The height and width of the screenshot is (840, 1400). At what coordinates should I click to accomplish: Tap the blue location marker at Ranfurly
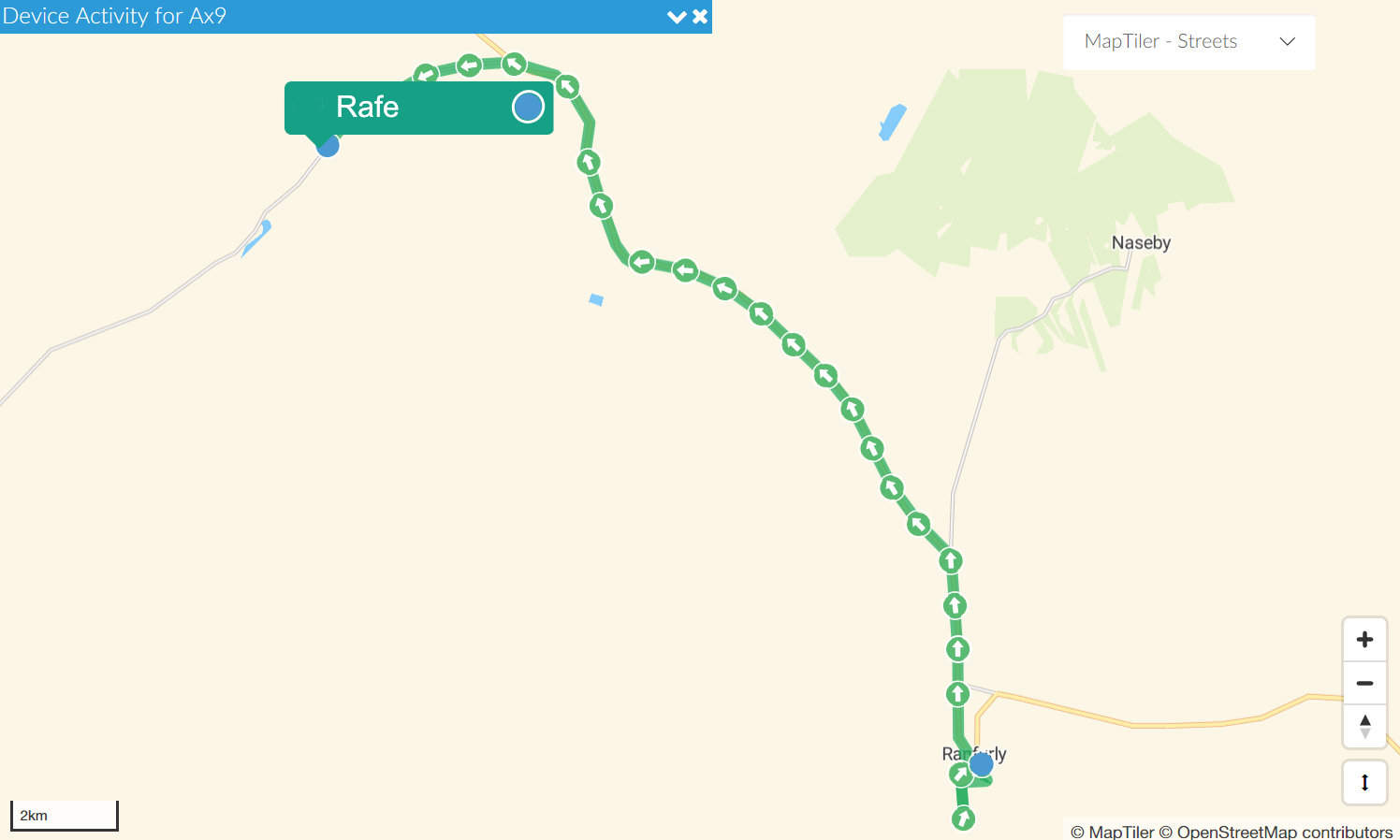981,764
